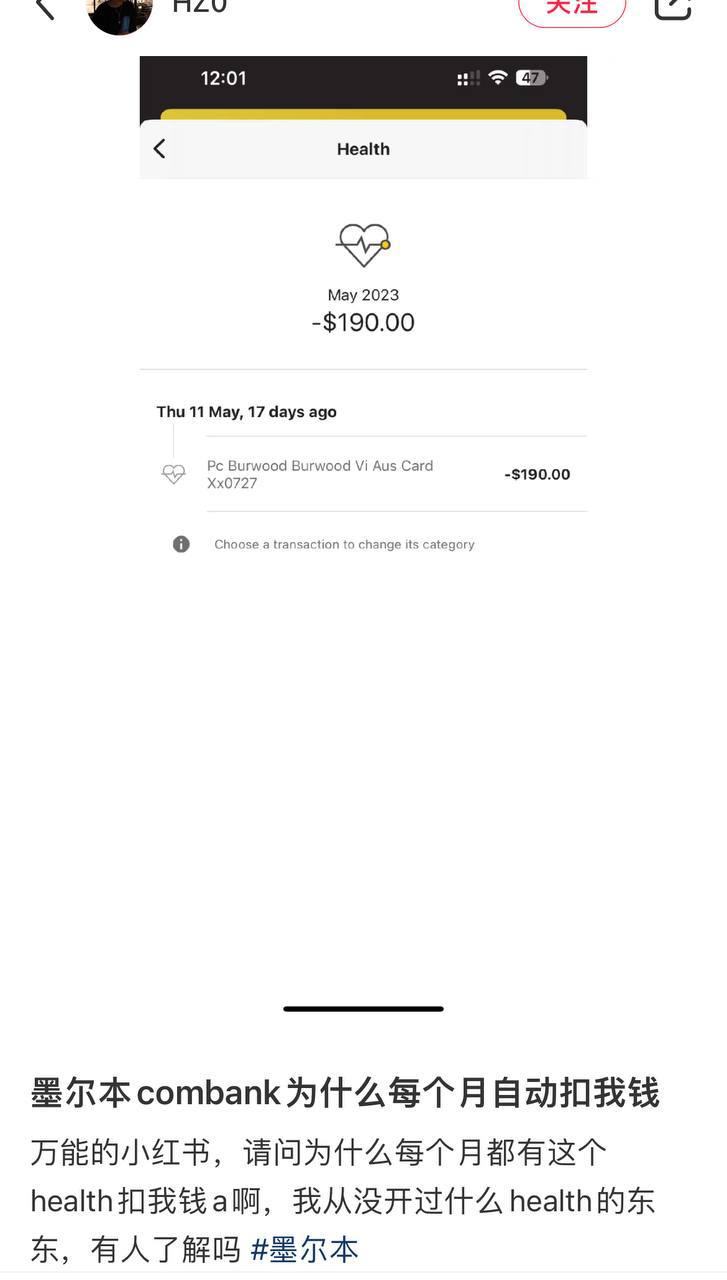Image resolution: width=727 pixels, height=1280 pixels.
Task: Go back from the post
Action: (x=44, y=8)
